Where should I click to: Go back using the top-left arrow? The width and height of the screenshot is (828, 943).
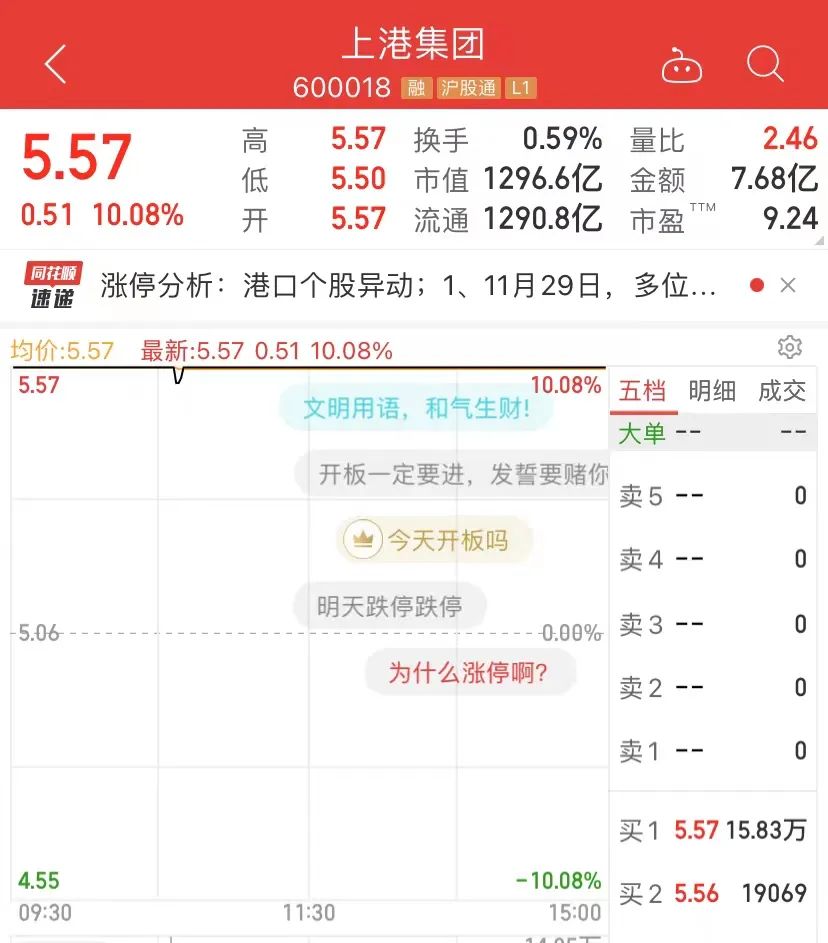click(x=55, y=64)
